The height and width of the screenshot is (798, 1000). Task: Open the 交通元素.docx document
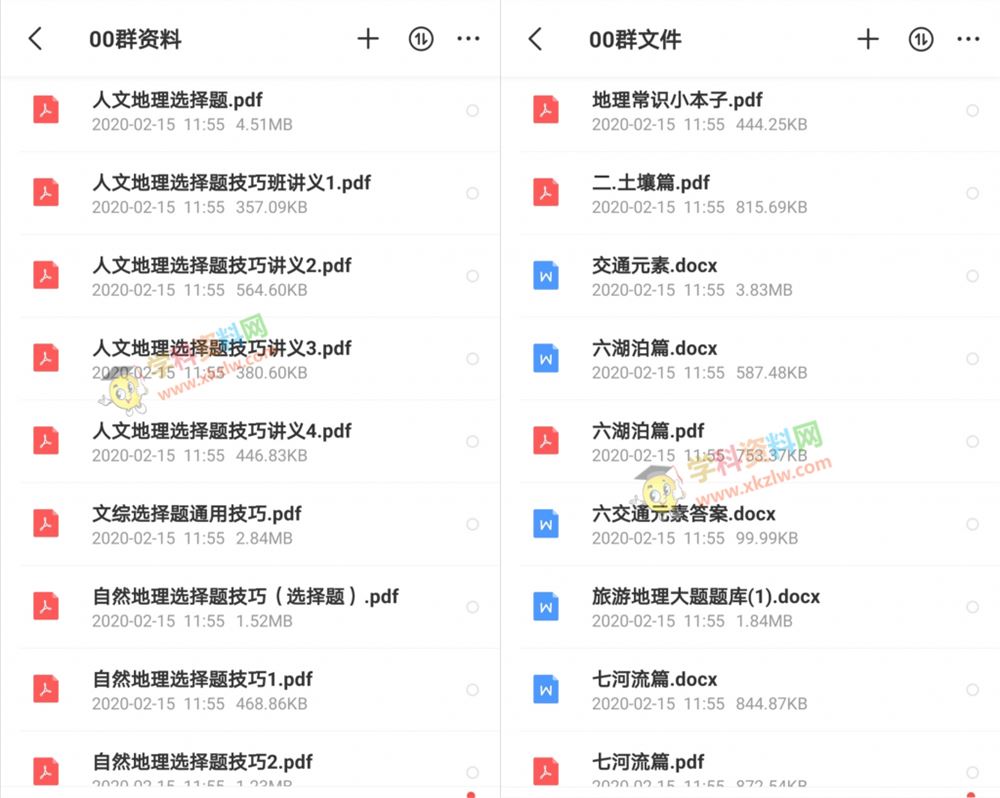(654, 276)
